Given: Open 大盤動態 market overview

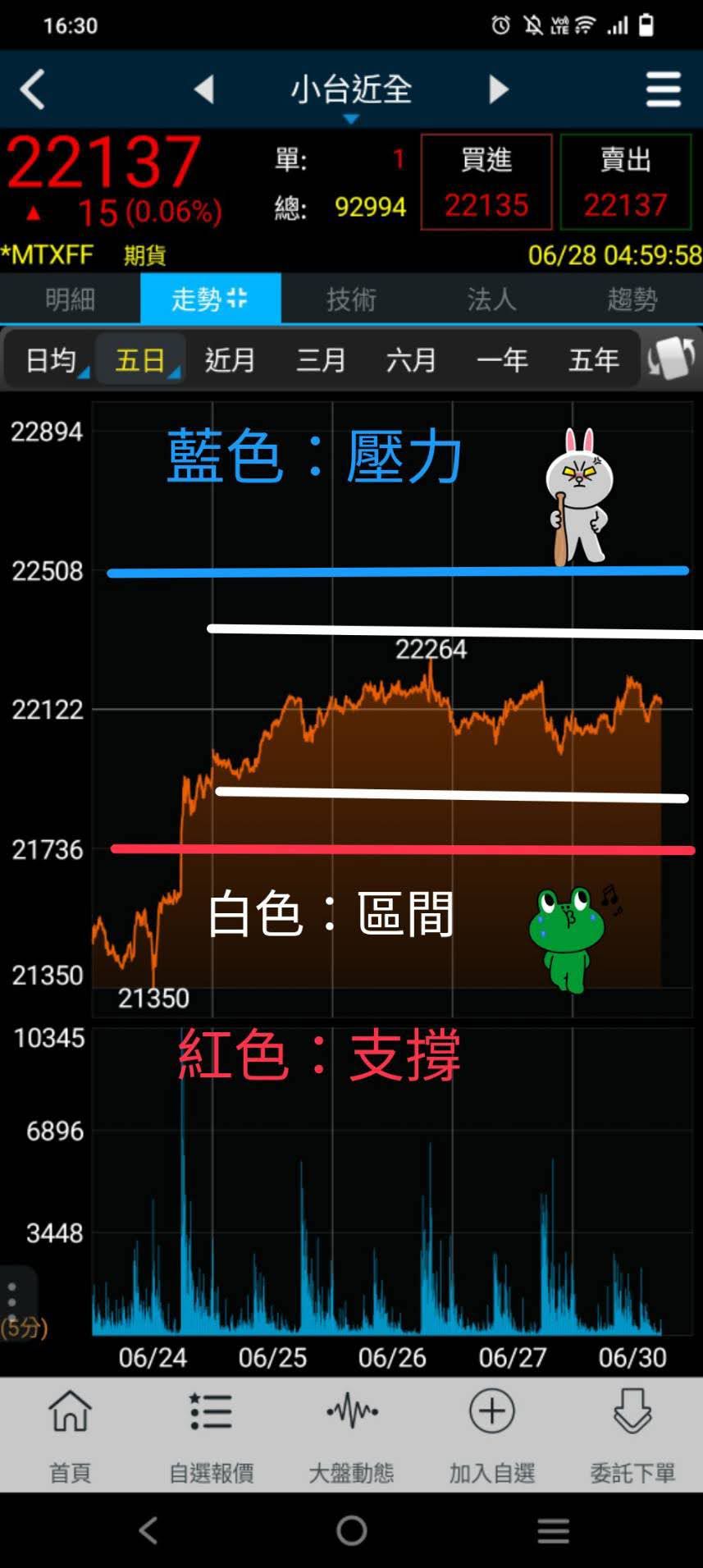Looking at the screenshot, I should 351,1433.
